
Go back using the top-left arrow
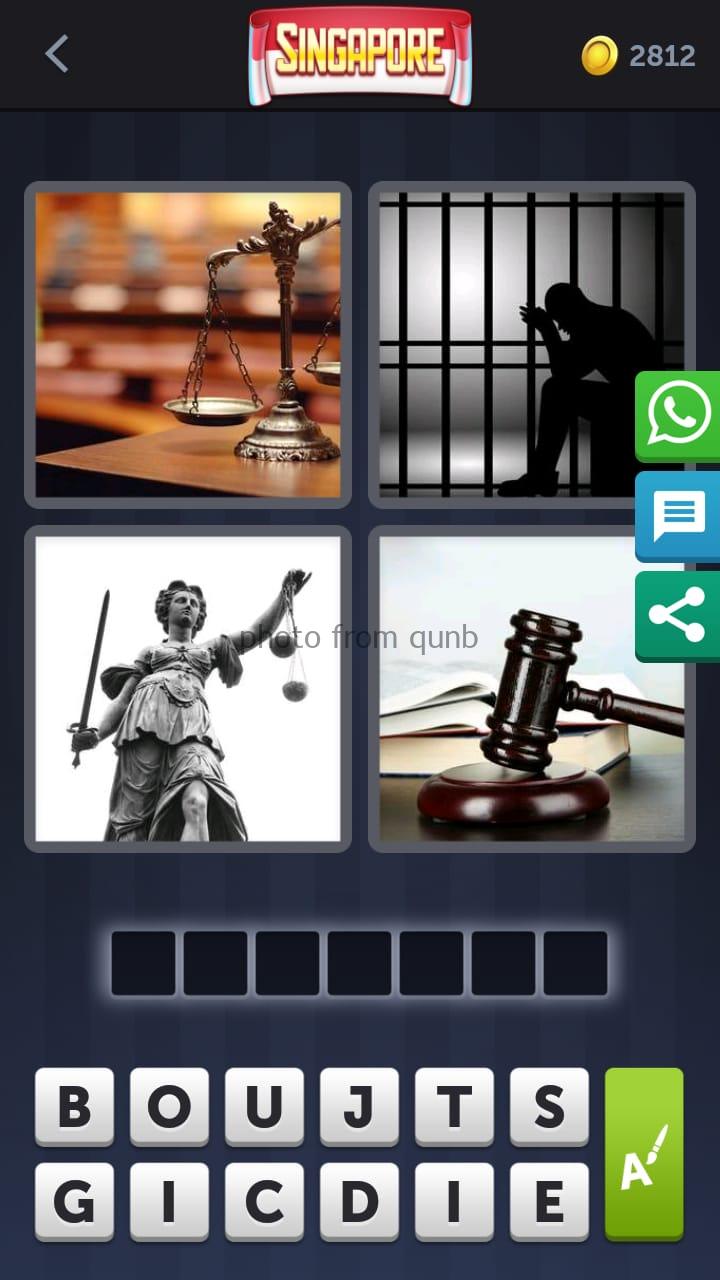(x=57, y=54)
